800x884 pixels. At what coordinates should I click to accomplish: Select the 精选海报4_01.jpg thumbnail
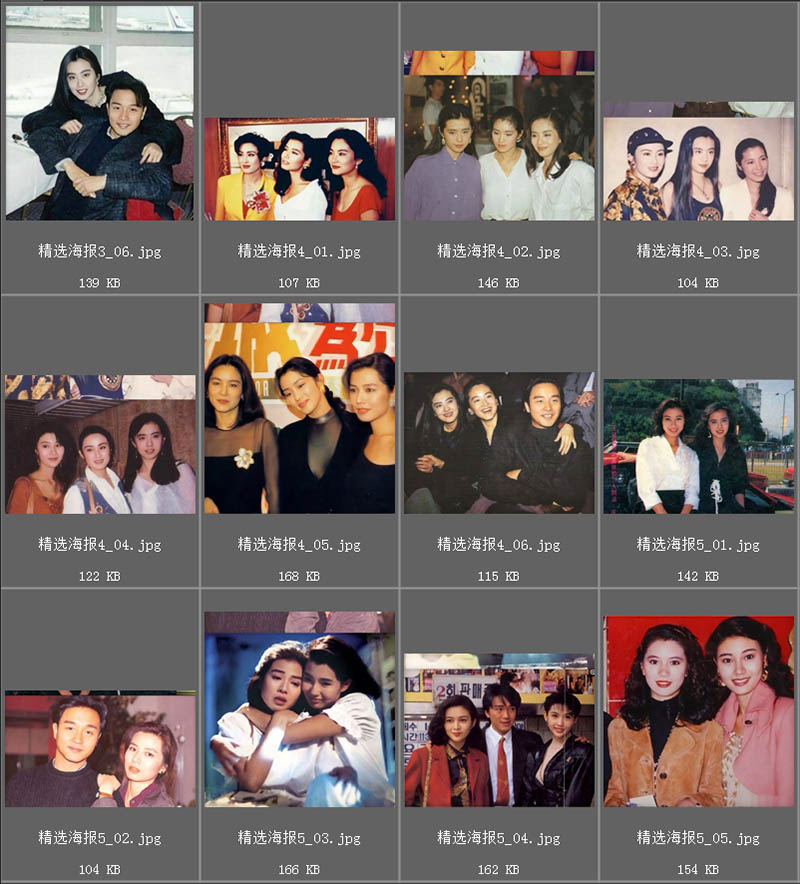tap(299, 169)
